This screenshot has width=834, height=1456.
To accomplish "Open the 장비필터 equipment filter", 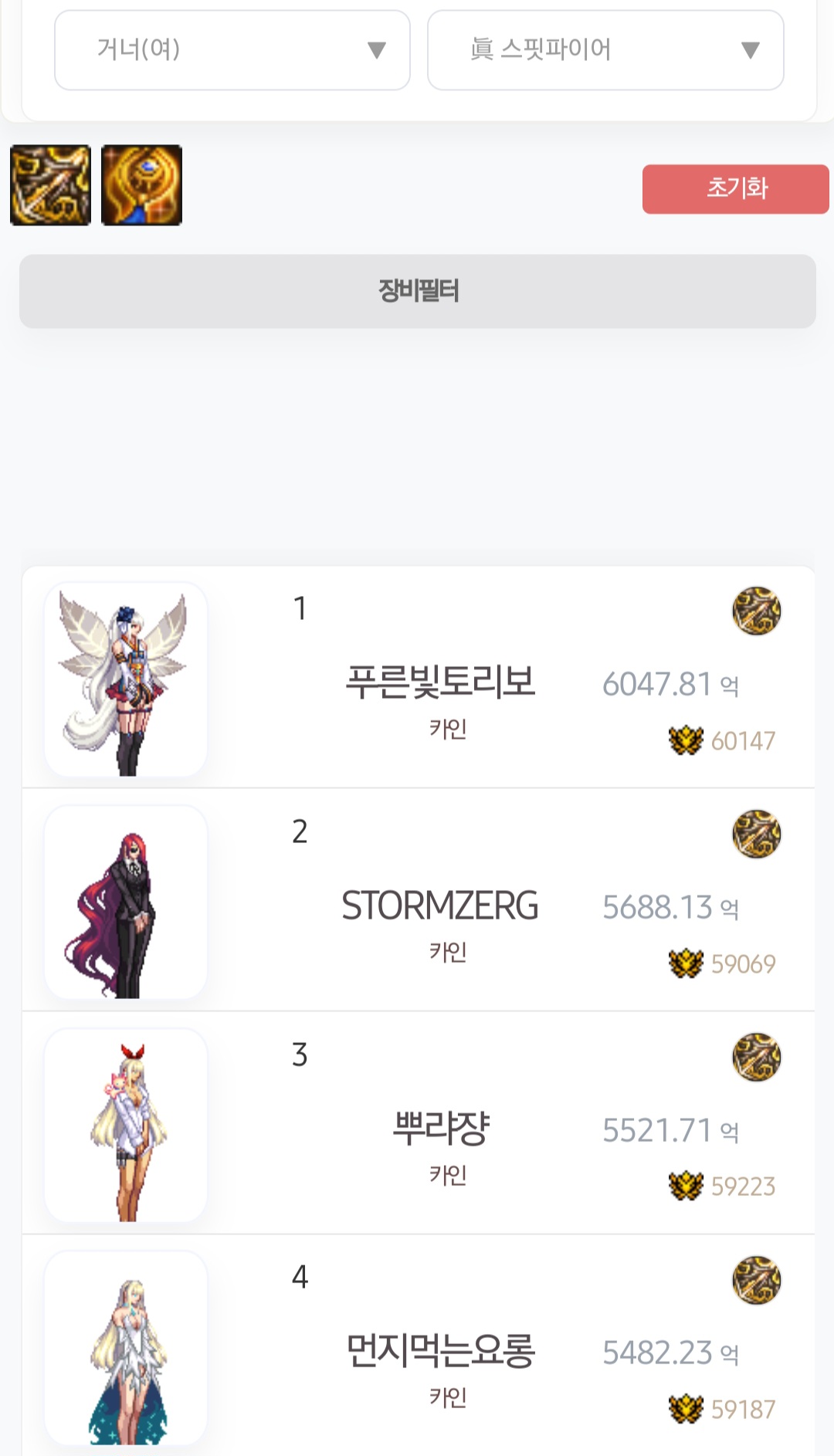I will [x=418, y=291].
